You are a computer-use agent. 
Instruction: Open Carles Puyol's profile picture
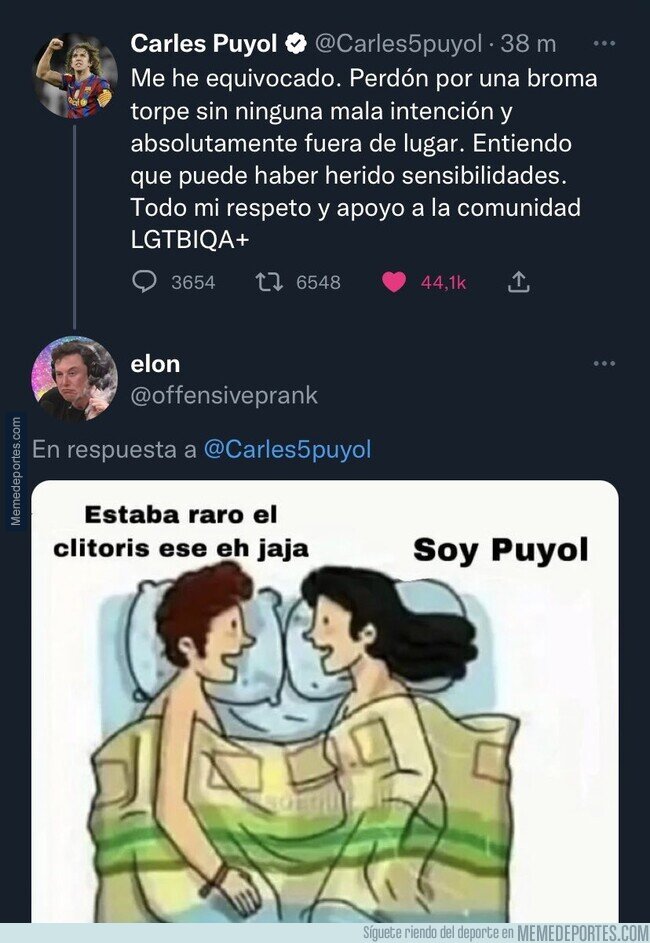click(x=75, y=75)
